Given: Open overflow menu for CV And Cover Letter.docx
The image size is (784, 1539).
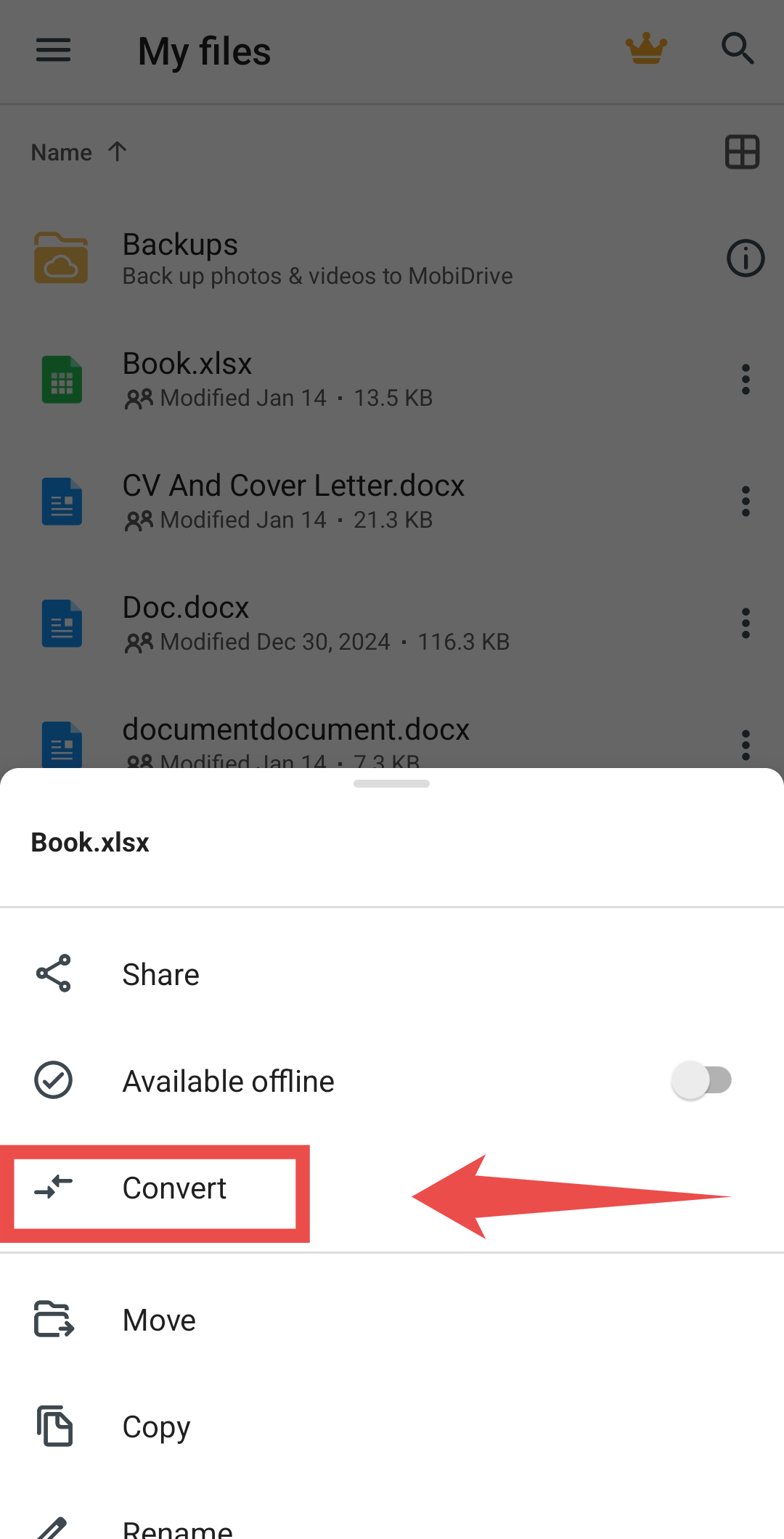Looking at the screenshot, I should (746, 502).
